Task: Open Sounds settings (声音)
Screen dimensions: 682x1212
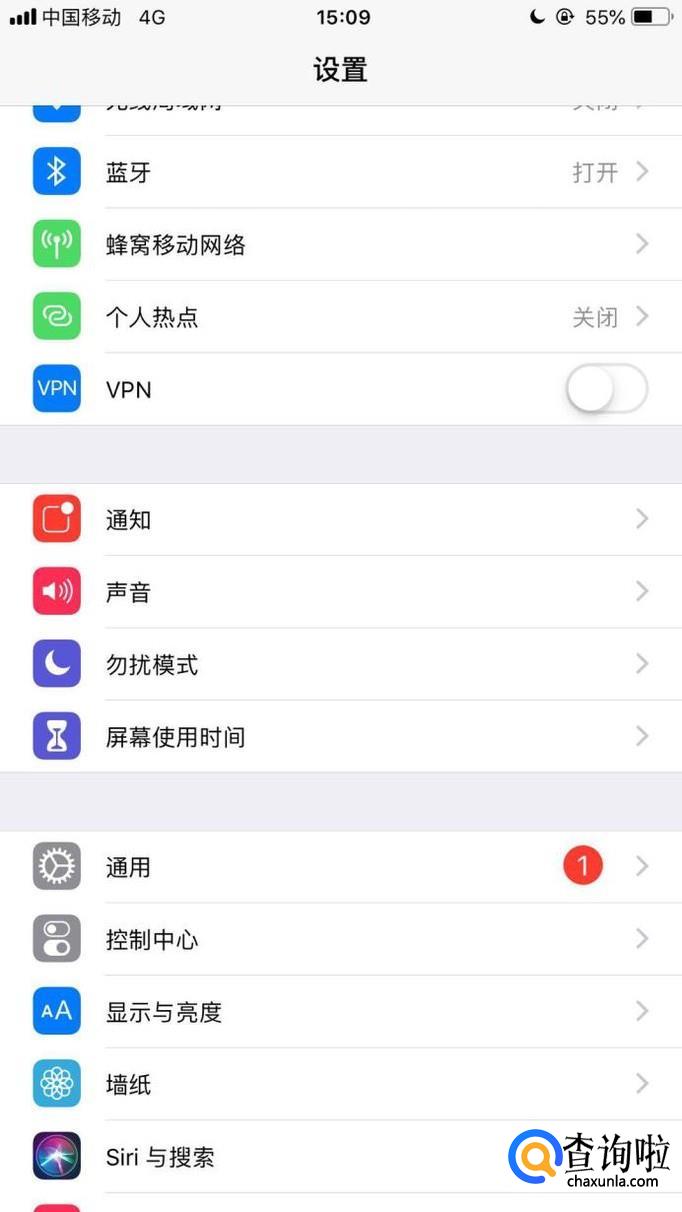Action: coord(340,592)
